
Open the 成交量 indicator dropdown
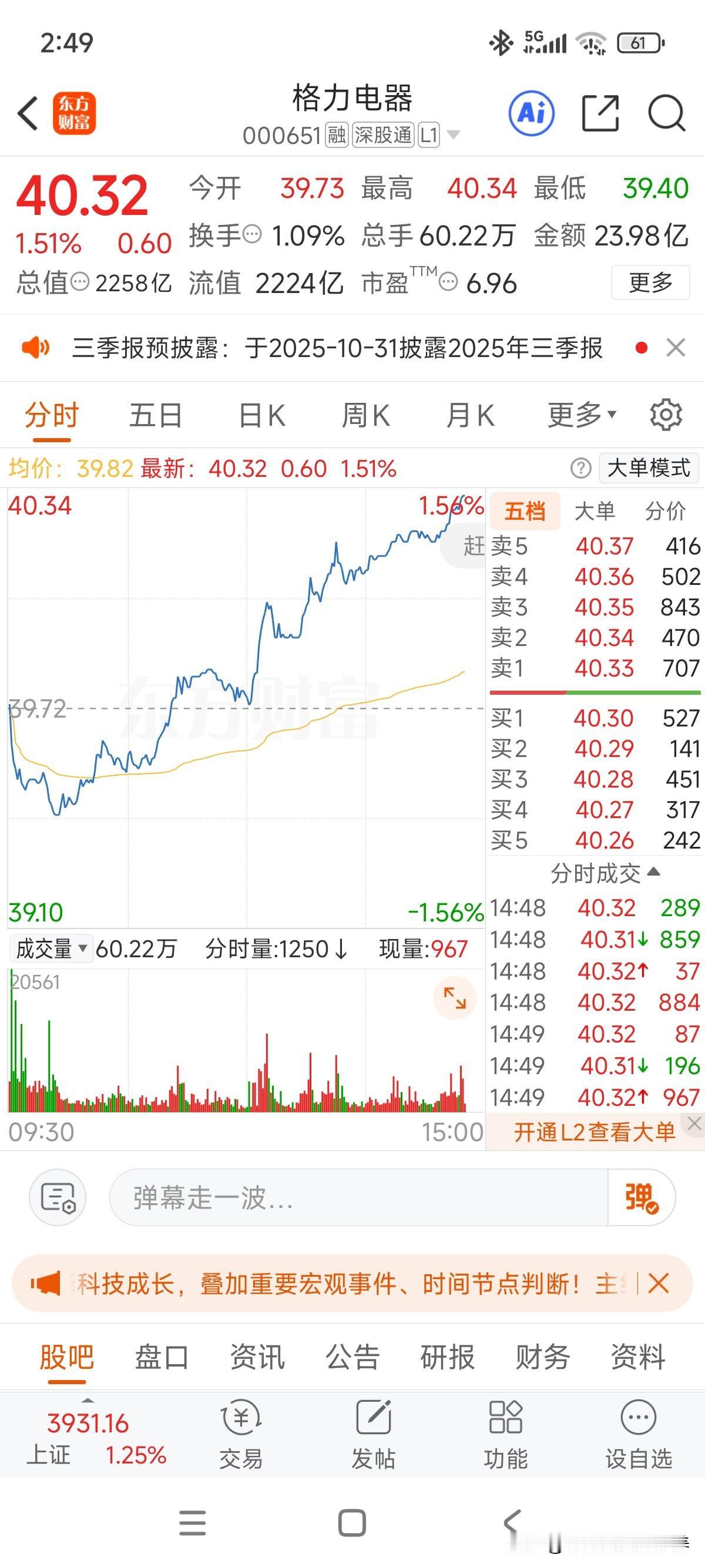tap(52, 949)
